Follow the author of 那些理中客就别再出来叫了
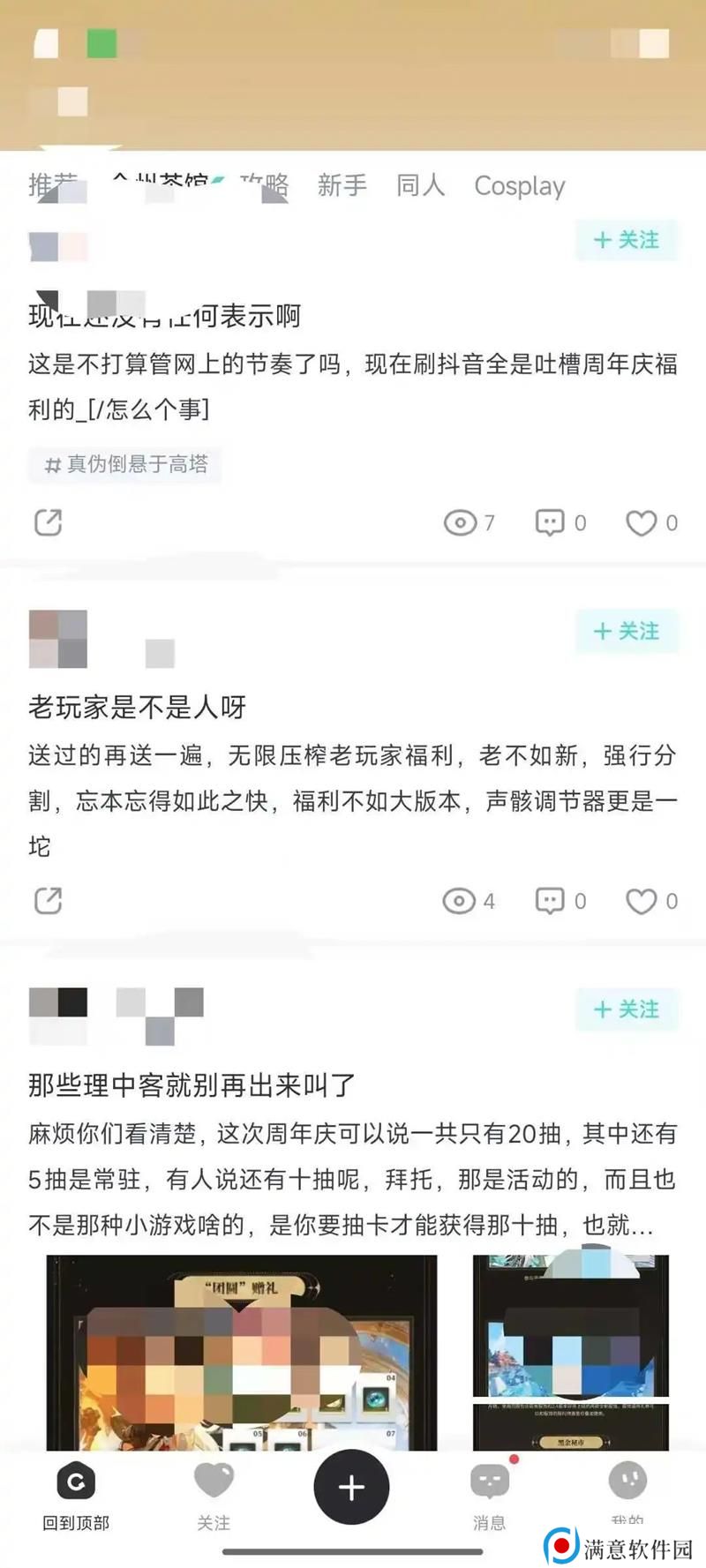The width and height of the screenshot is (706, 1568). [627, 1009]
